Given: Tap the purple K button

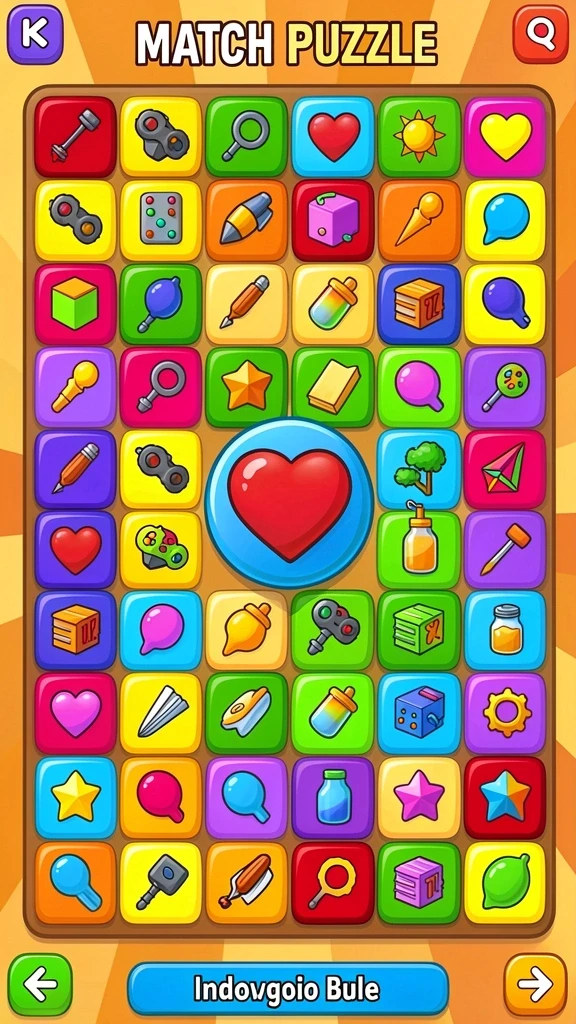Looking at the screenshot, I should [35, 35].
